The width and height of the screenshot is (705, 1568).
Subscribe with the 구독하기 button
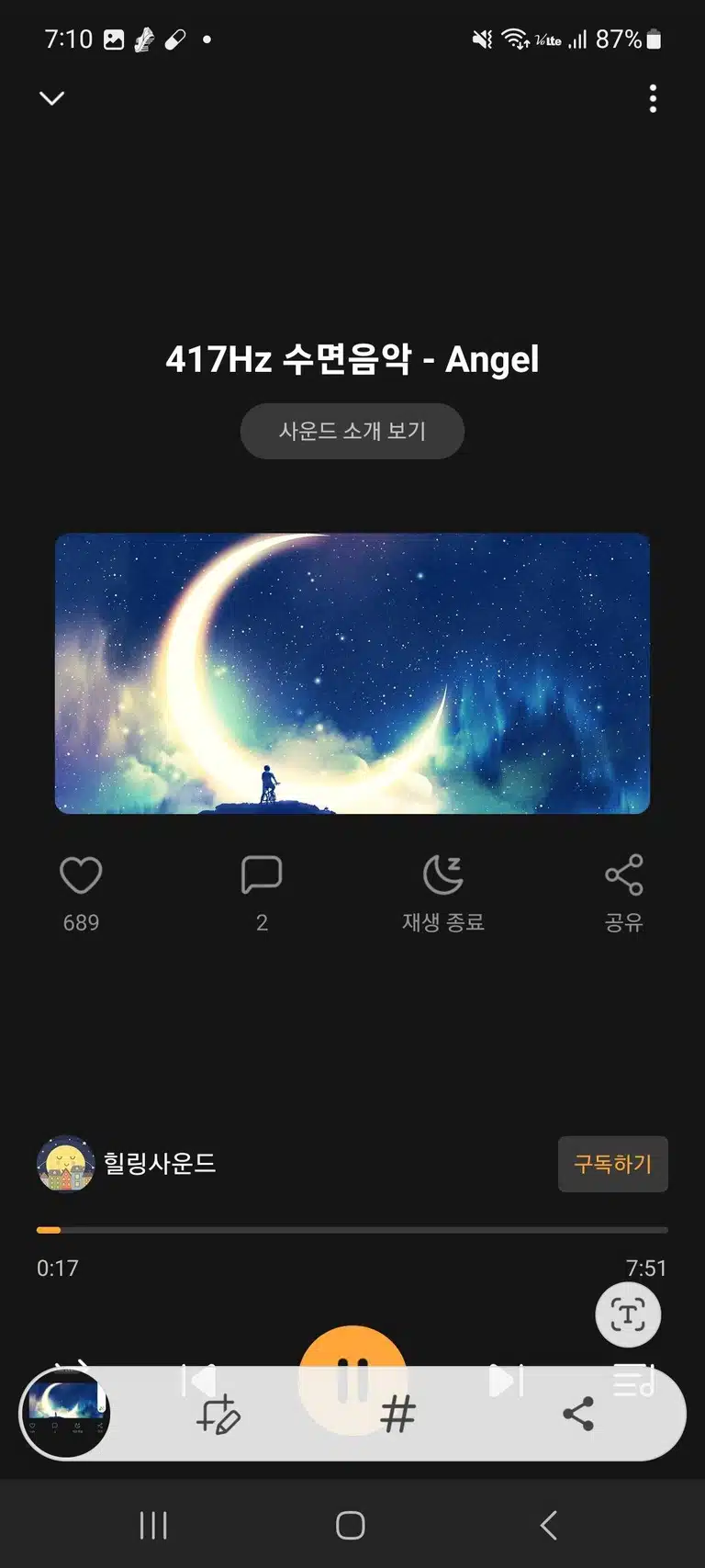pos(613,1164)
